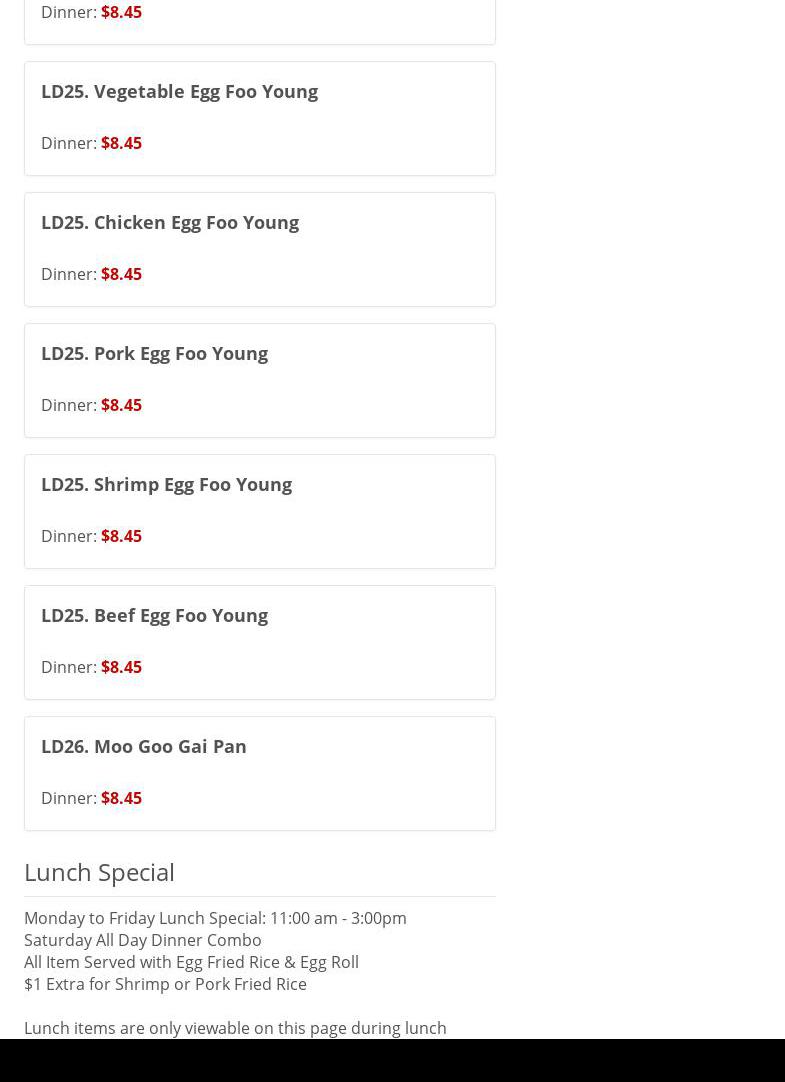This screenshot has height=1082, width=785.
Task: Open LD25. Vegetable Egg Foo Young item
Action: [x=180, y=92]
